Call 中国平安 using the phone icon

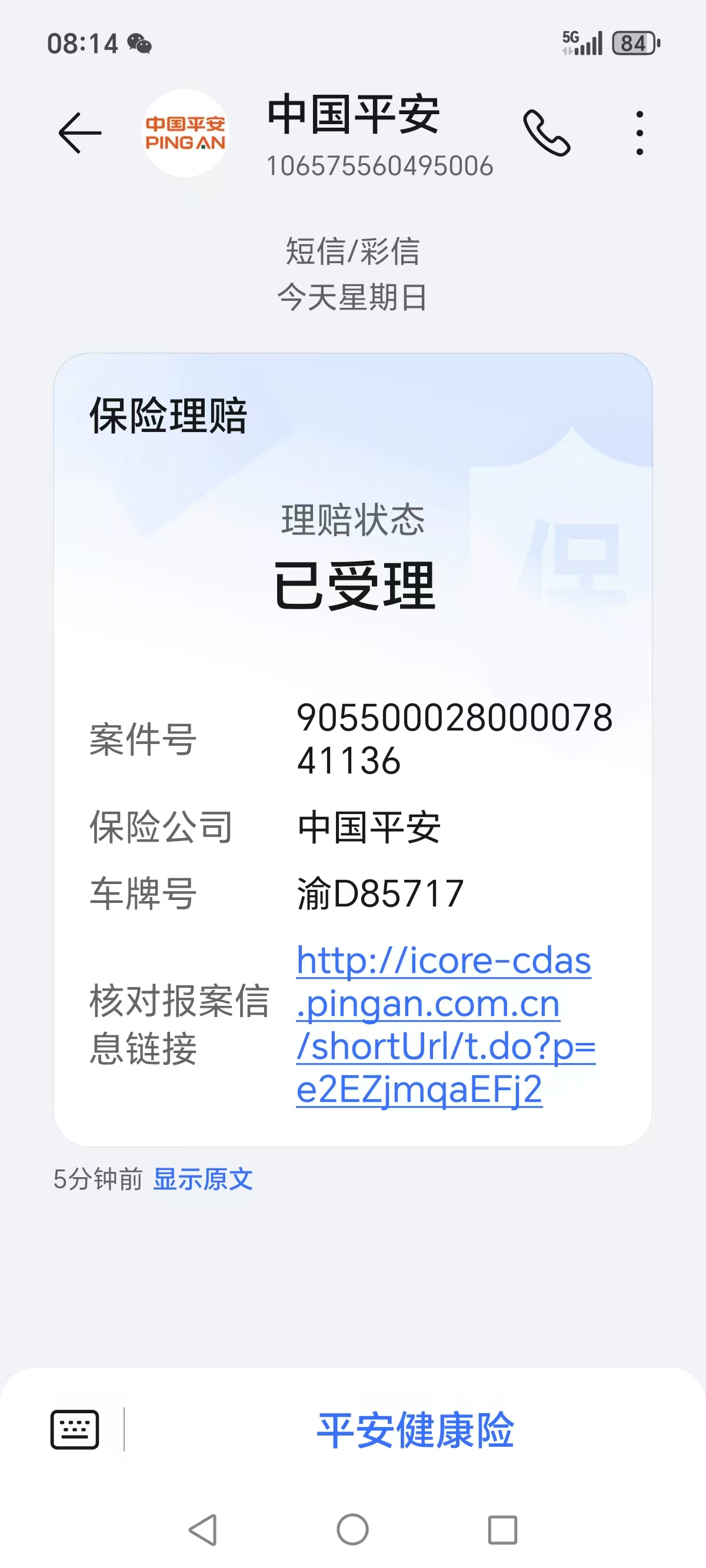pos(546,132)
